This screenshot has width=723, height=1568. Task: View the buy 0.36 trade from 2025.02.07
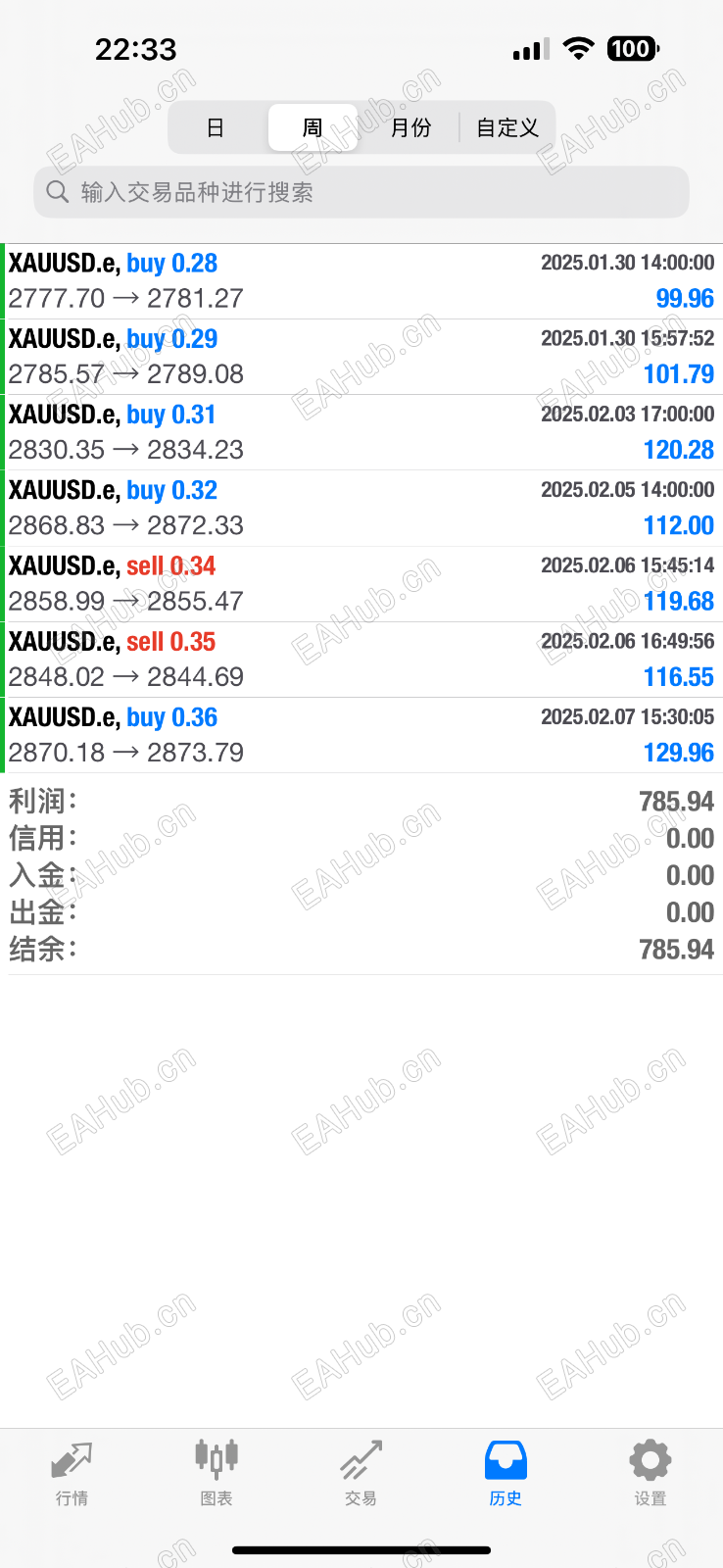pos(361,735)
